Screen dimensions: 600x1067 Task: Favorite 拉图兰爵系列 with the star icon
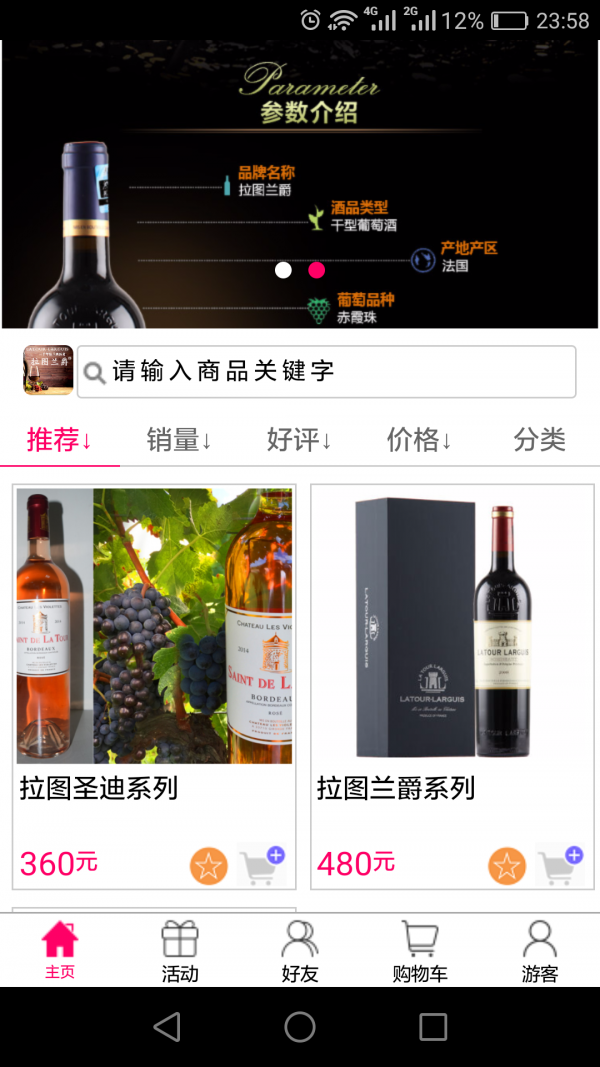click(507, 865)
